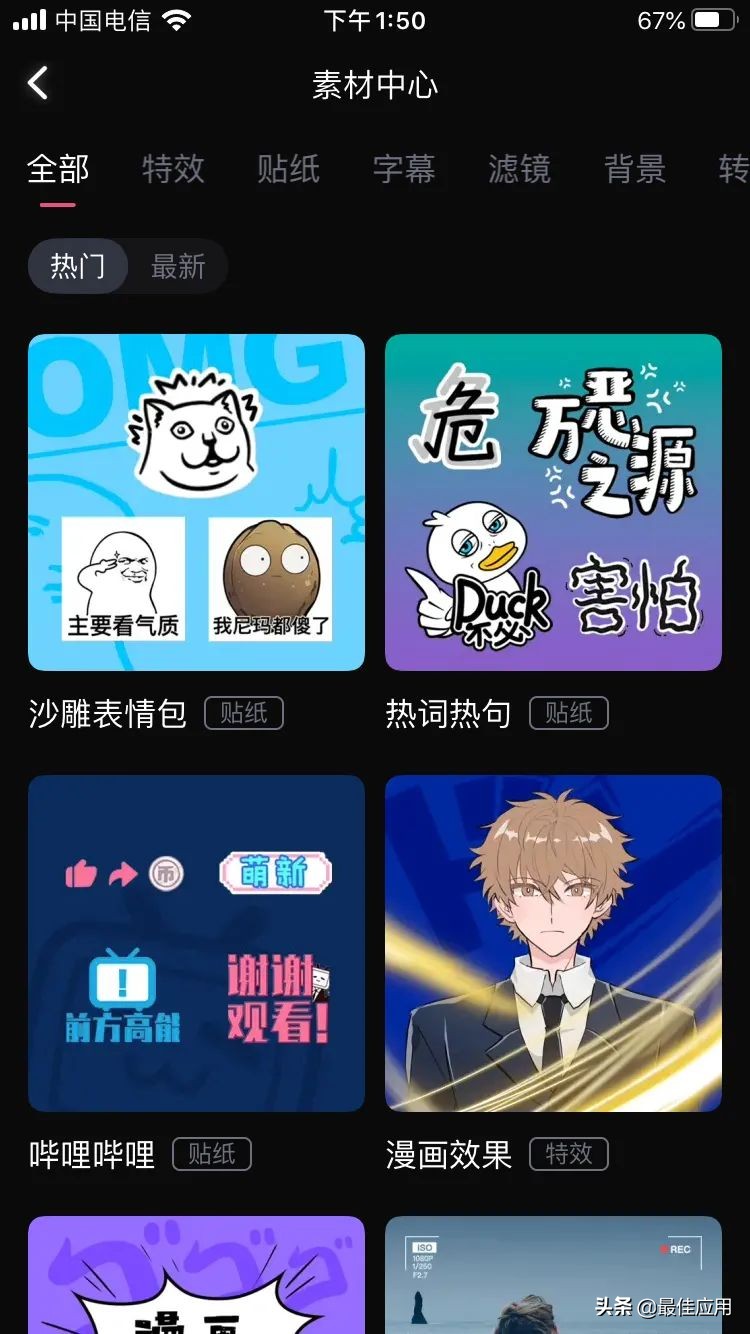Open the 哔哩哔哩 sticker pack
This screenshot has height=1334, width=750.
[196, 942]
